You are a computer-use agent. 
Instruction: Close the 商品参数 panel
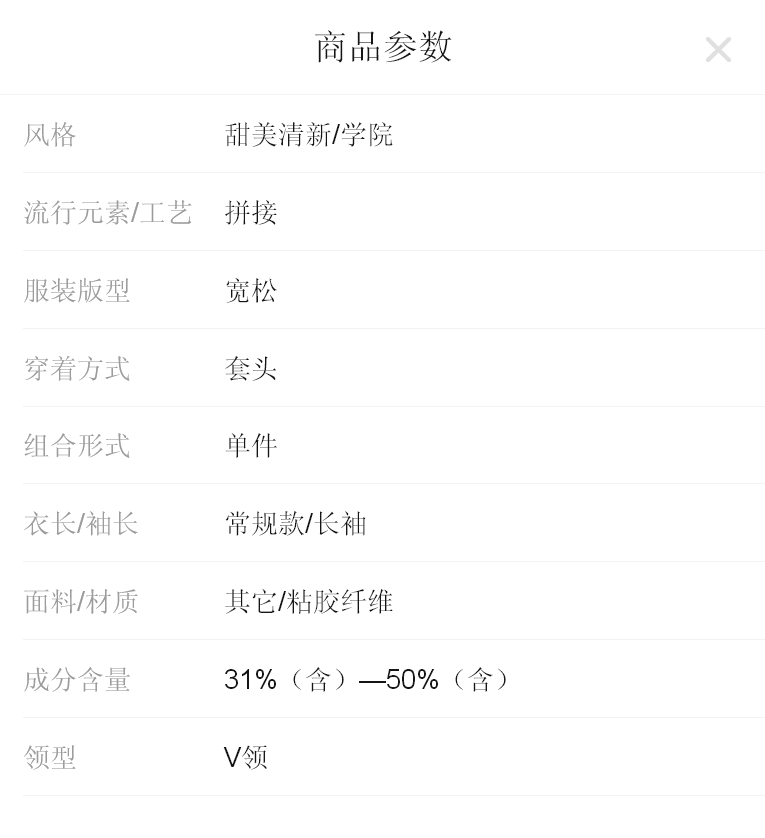718,49
